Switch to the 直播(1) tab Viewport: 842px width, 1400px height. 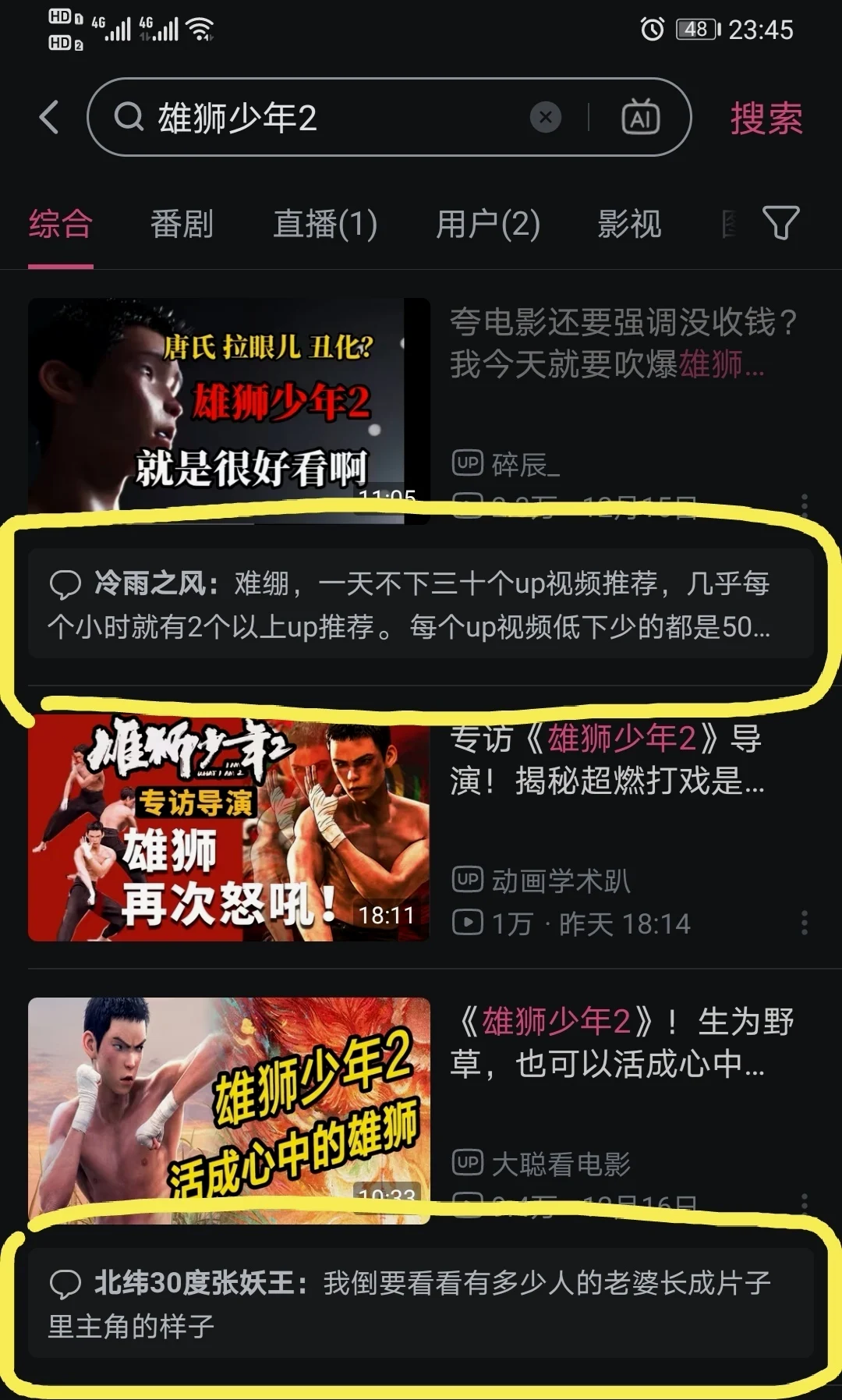pos(325,225)
